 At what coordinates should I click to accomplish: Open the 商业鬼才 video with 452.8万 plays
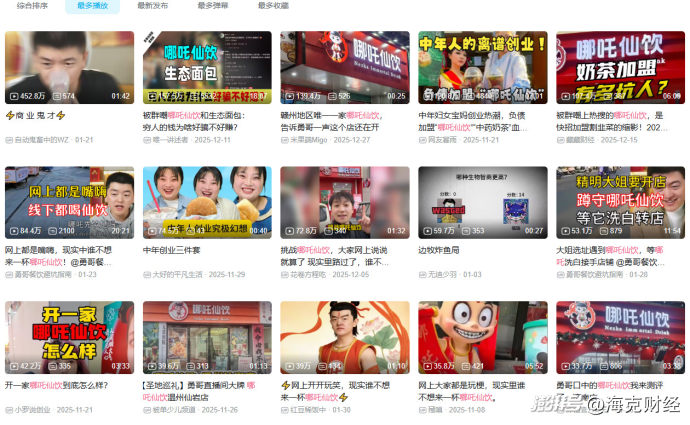coord(69,67)
